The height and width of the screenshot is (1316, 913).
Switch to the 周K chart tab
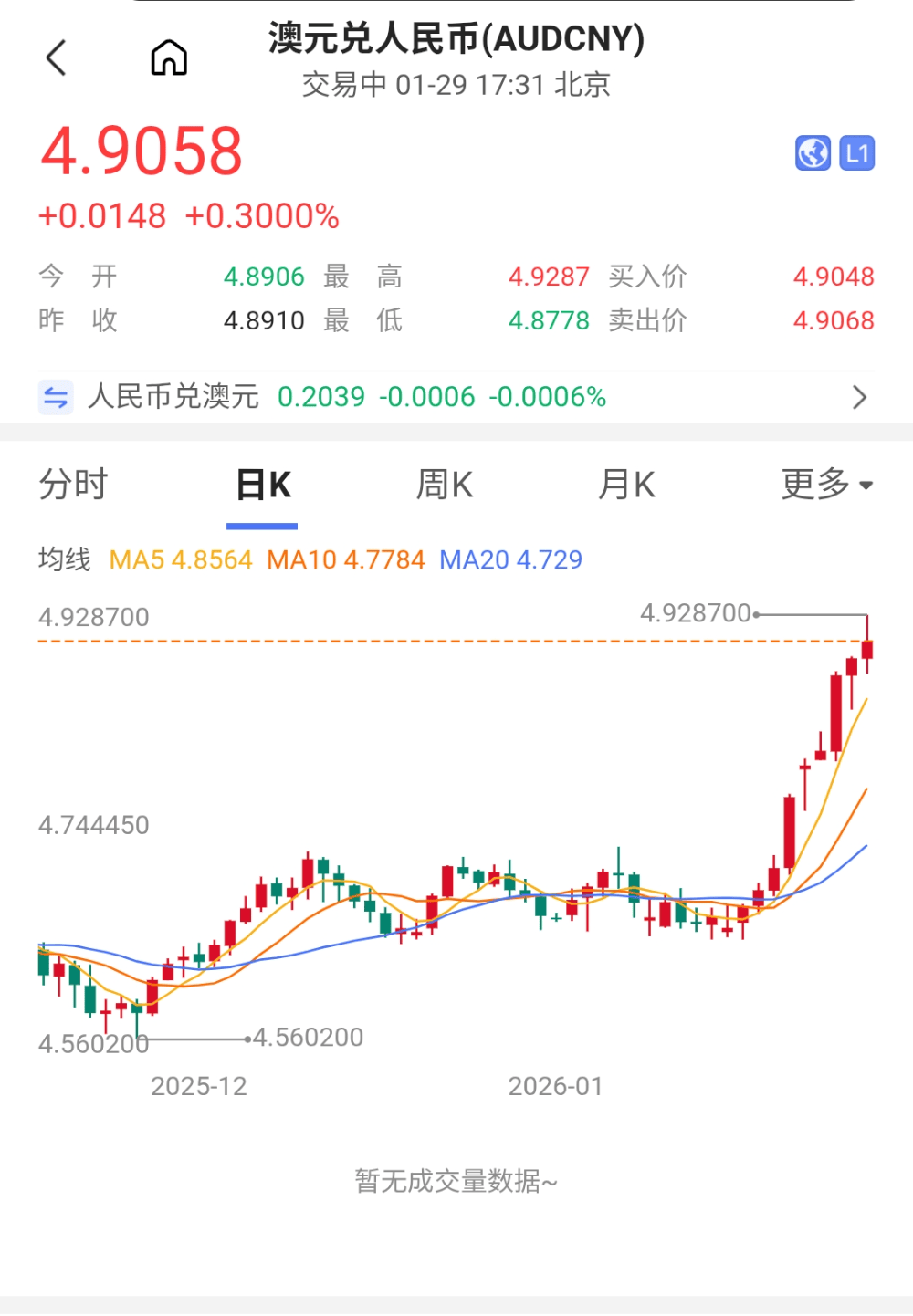pyautogui.click(x=445, y=485)
